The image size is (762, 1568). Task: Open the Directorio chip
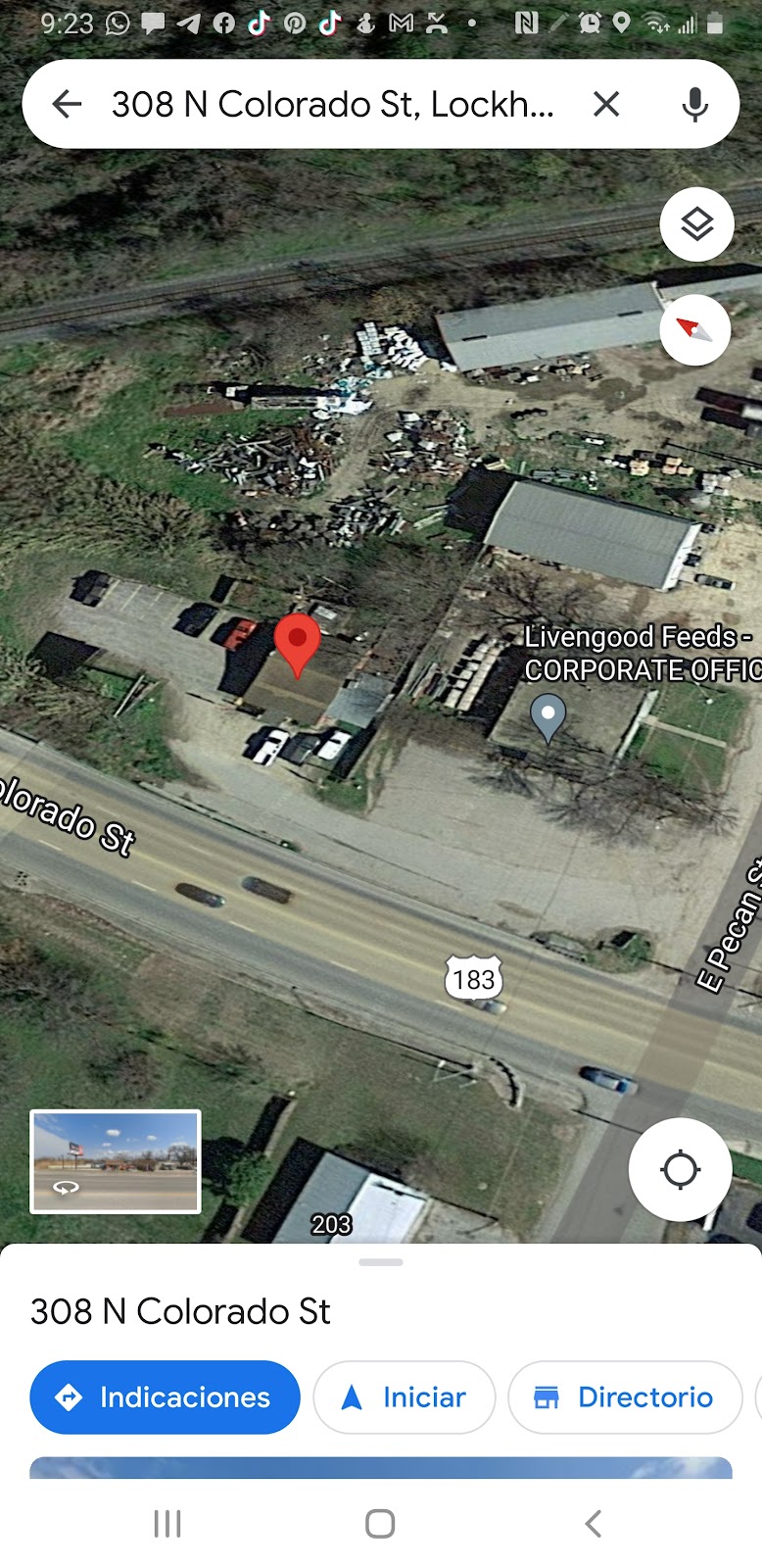(x=624, y=1397)
